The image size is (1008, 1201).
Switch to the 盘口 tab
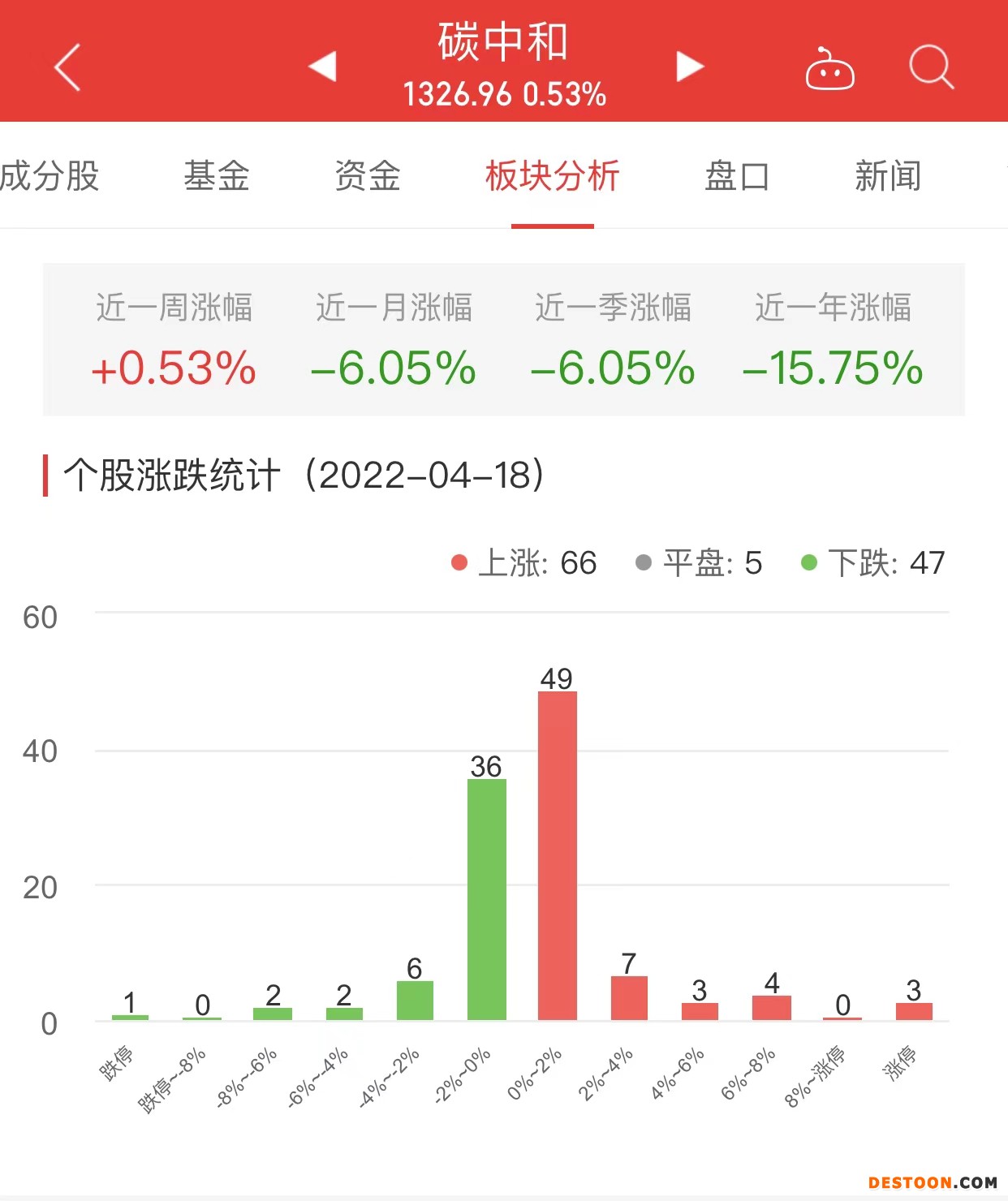736,176
